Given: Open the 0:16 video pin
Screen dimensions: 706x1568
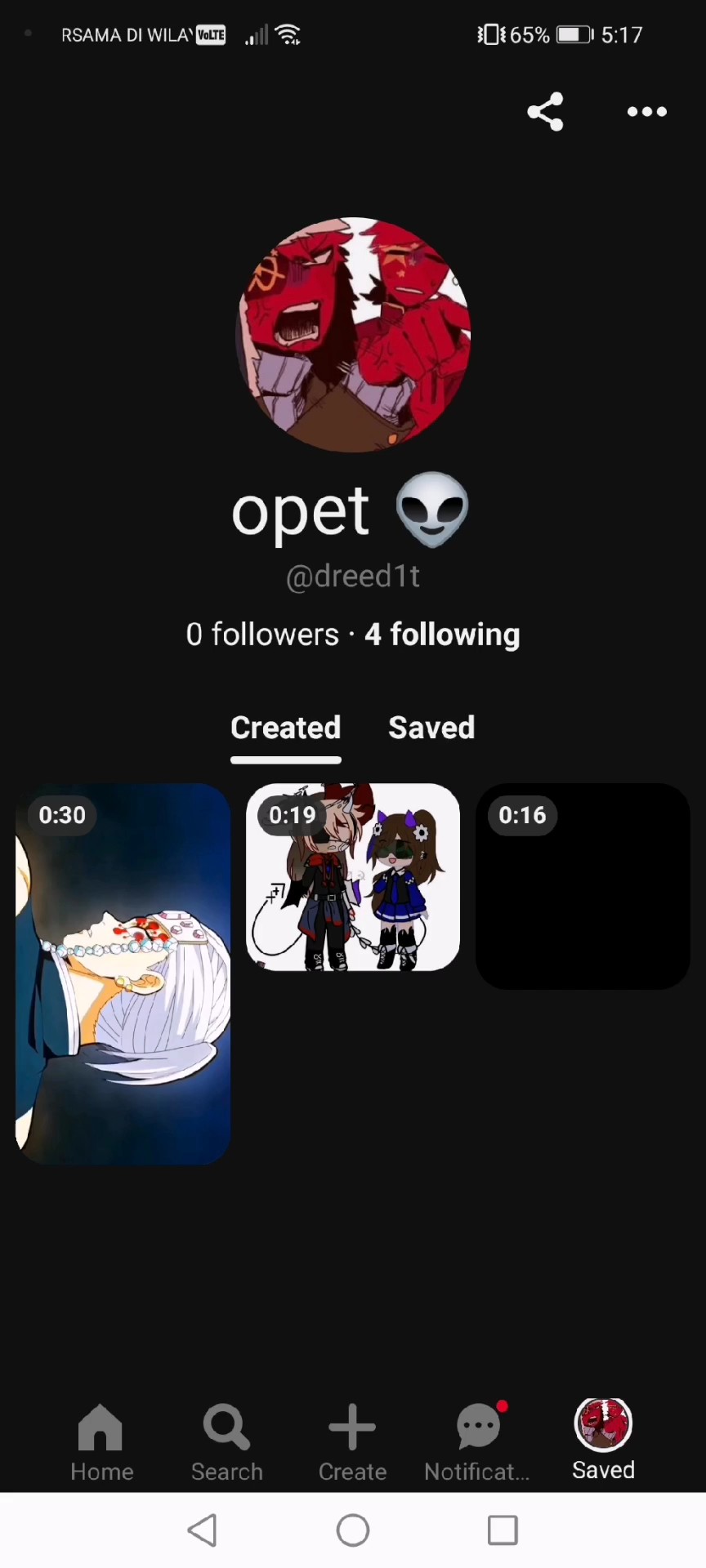Looking at the screenshot, I should click(583, 886).
